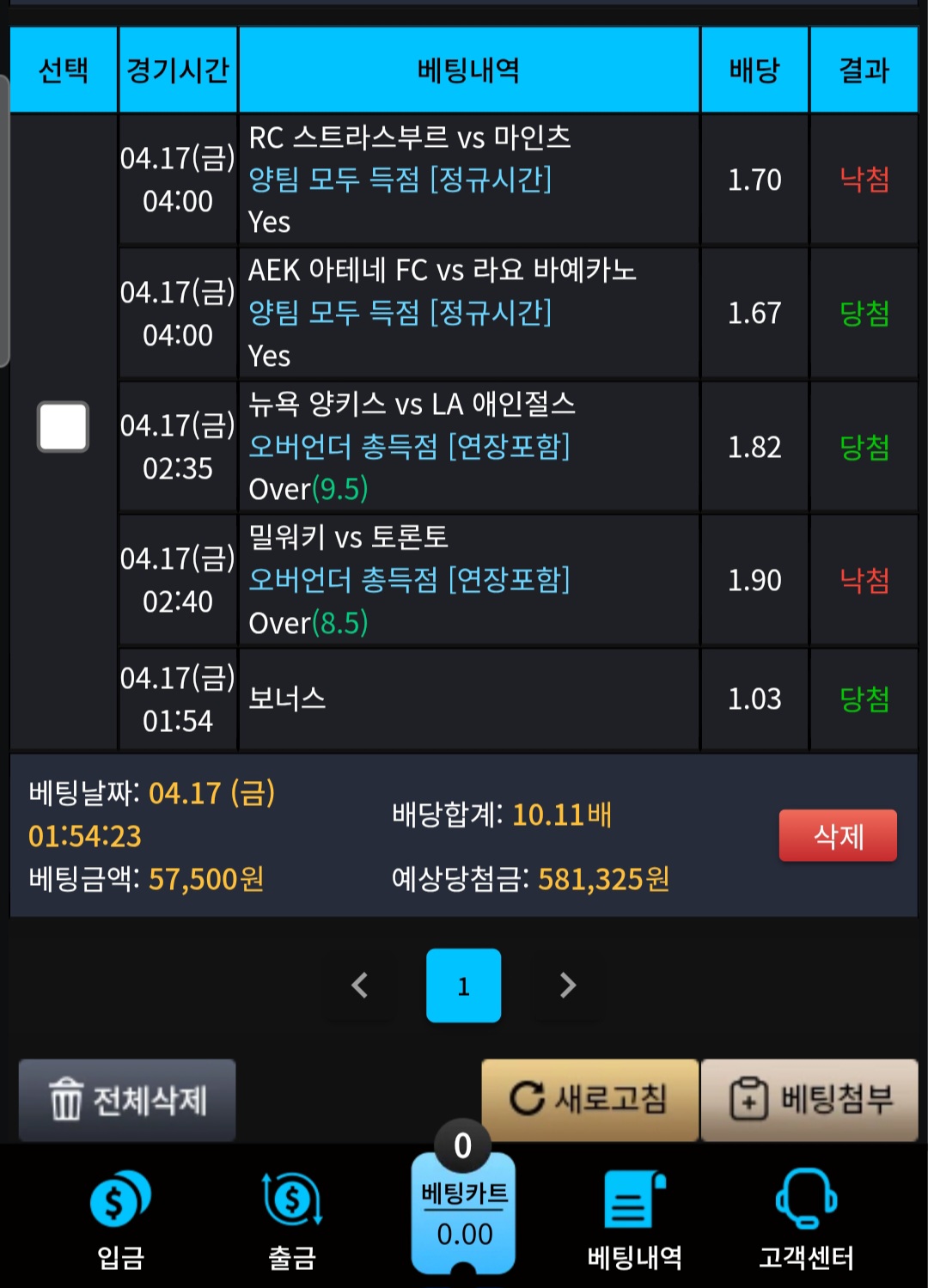Go to the previous page arrow

[x=360, y=985]
